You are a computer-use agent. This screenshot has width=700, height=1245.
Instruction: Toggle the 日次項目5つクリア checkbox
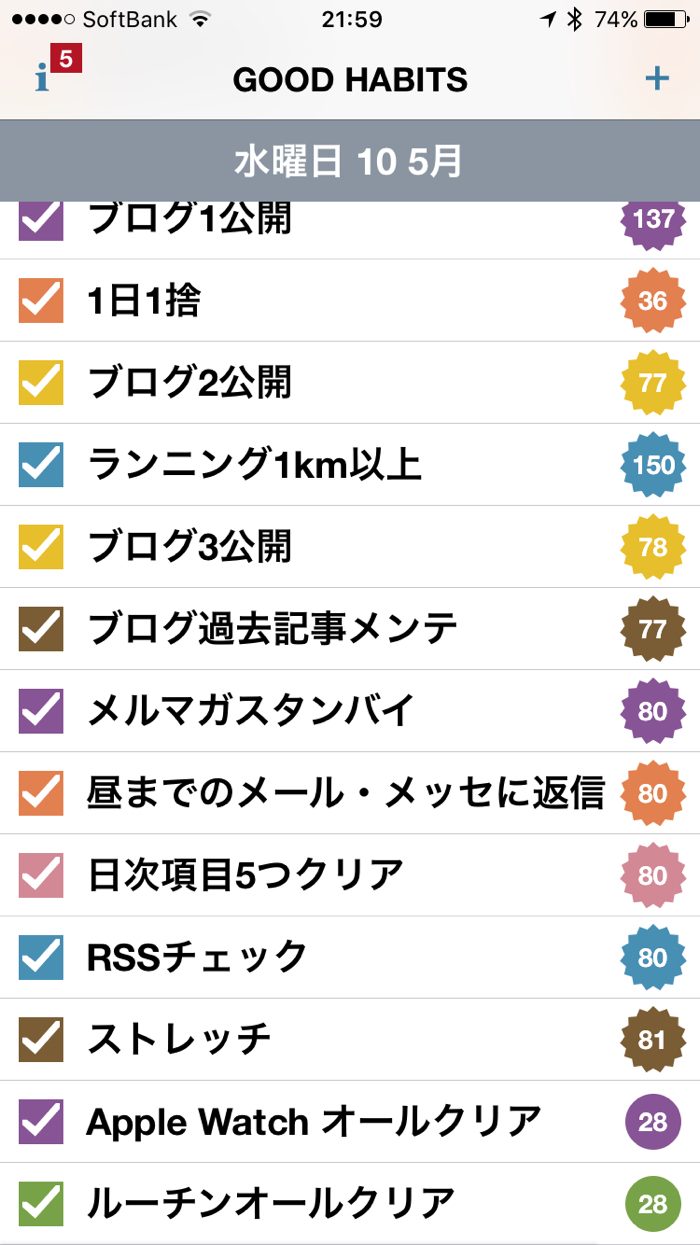(x=41, y=875)
